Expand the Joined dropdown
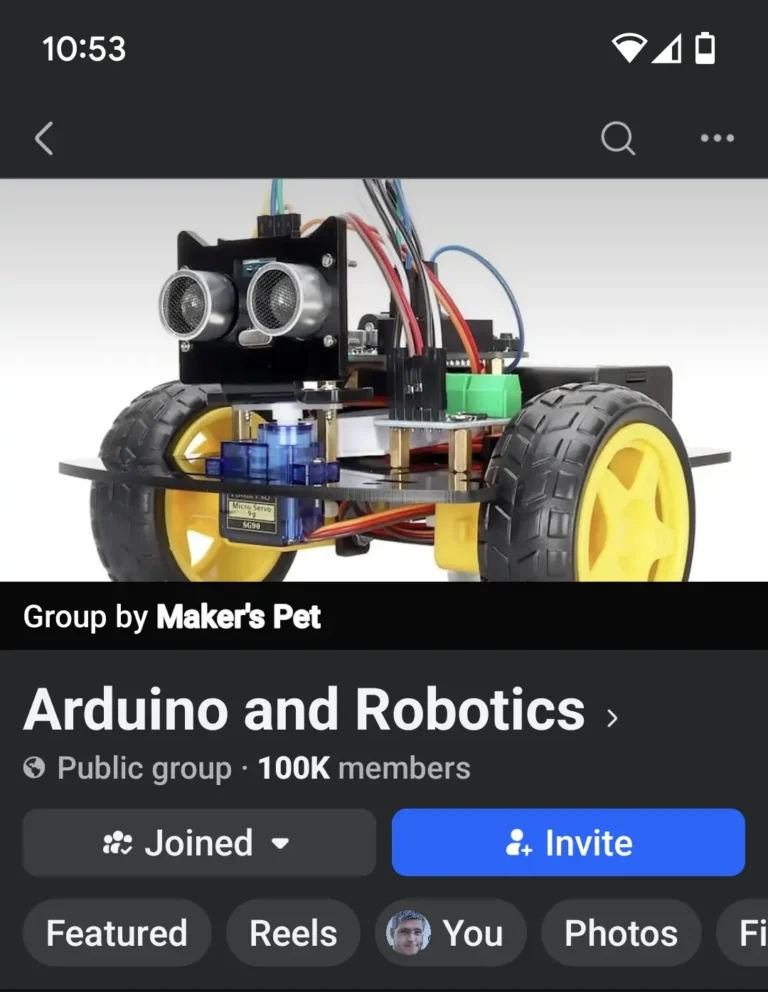Screen dimensions: 768x992 click(x=199, y=842)
